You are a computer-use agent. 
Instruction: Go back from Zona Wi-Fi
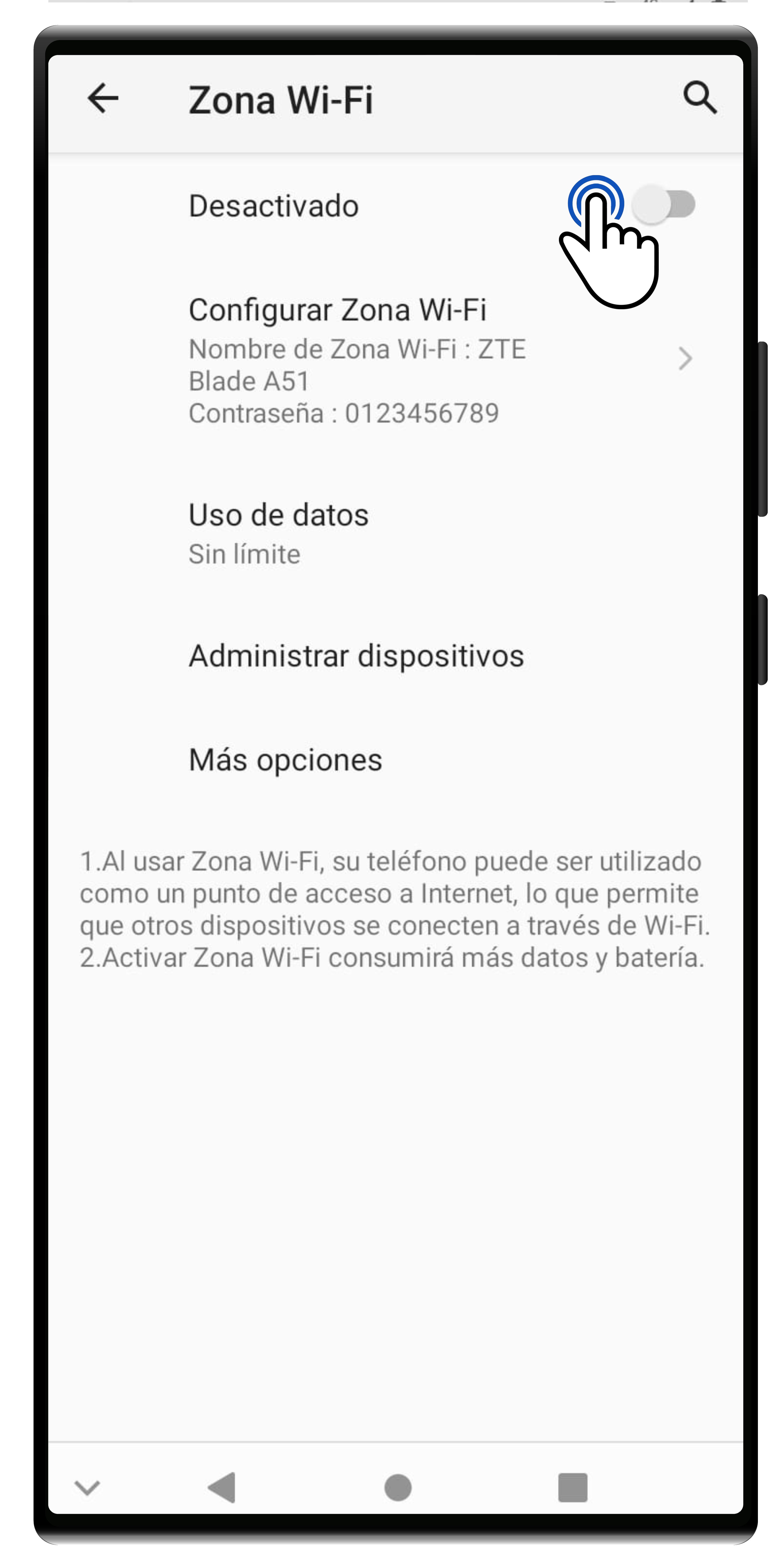(103, 98)
